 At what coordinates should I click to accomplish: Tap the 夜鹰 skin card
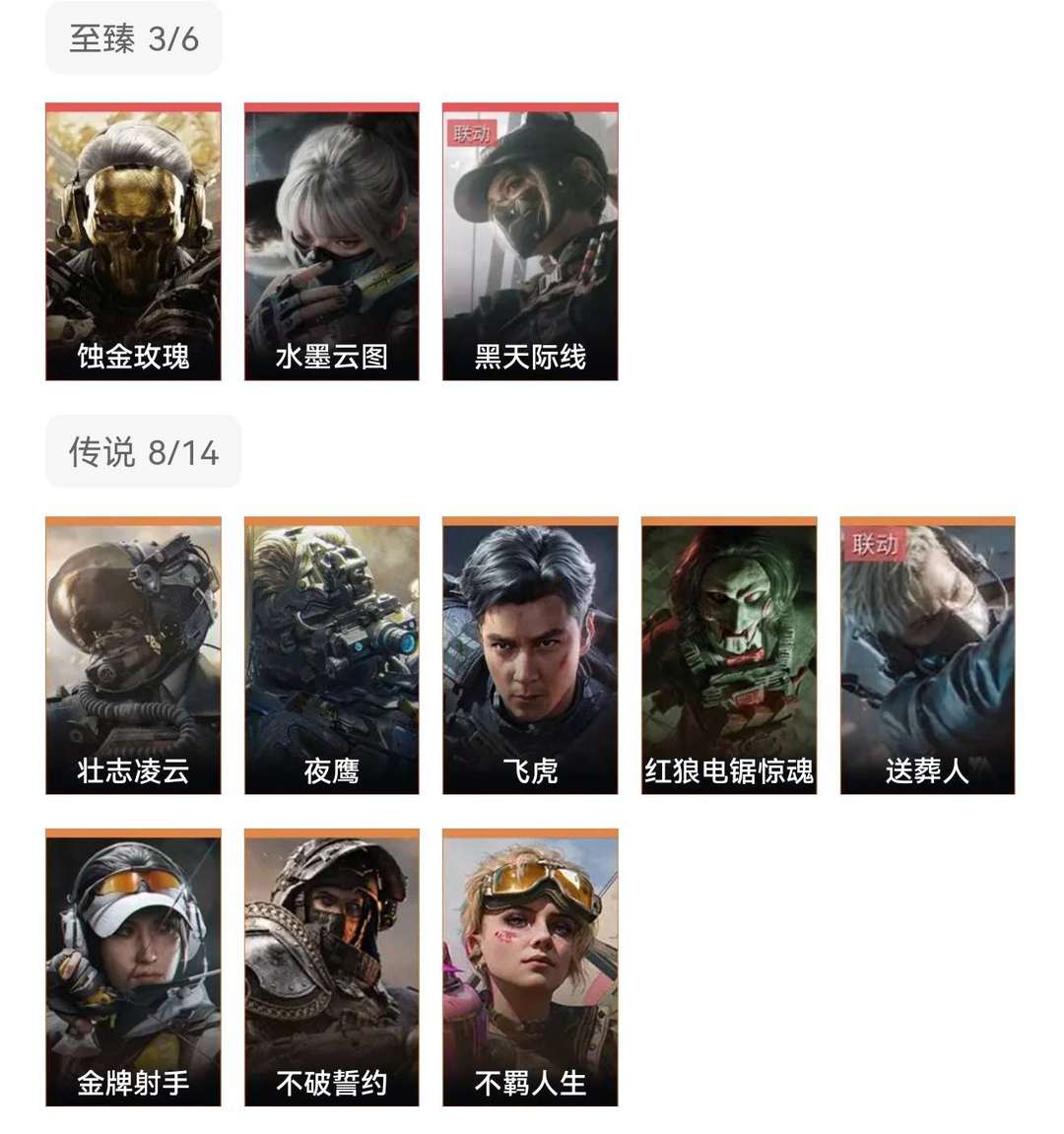[x=332, y=655]
